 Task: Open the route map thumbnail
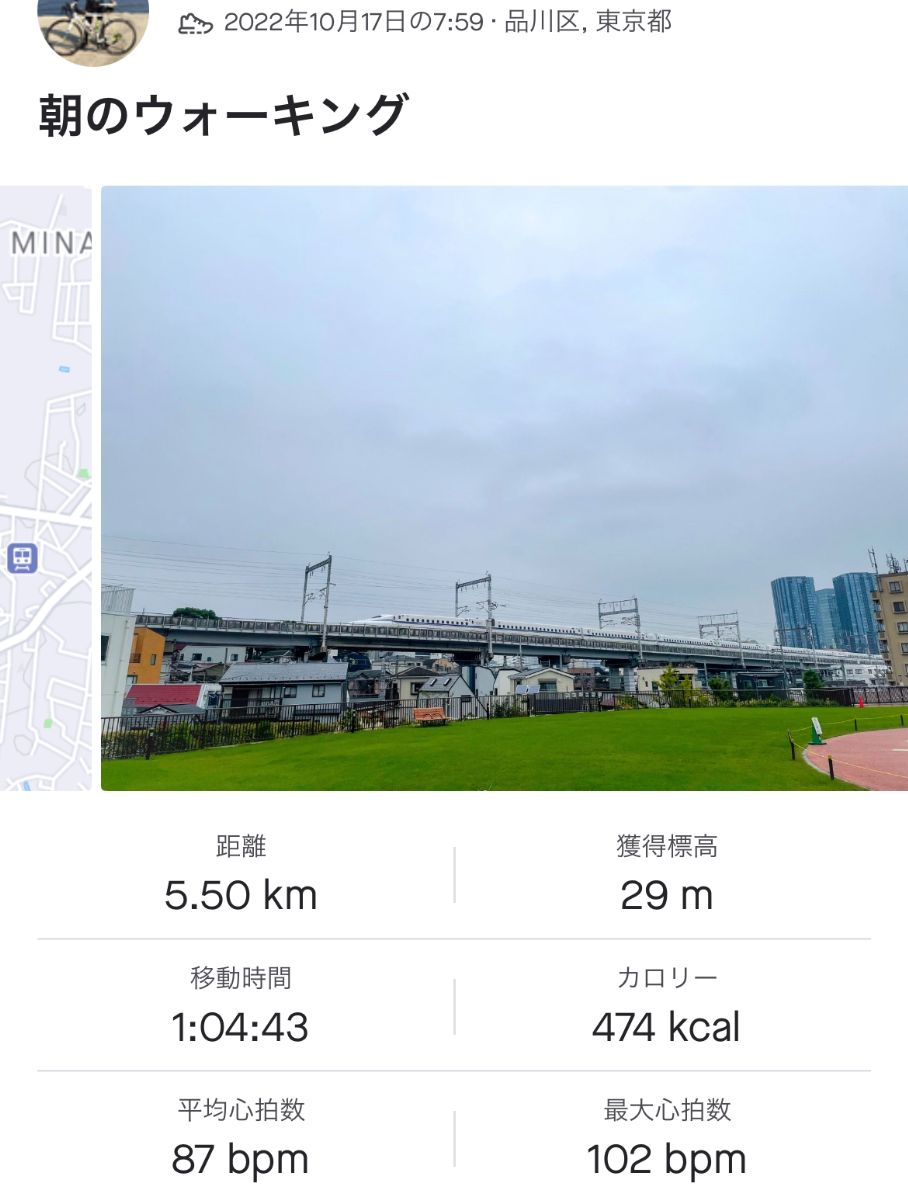coord(45,488)
